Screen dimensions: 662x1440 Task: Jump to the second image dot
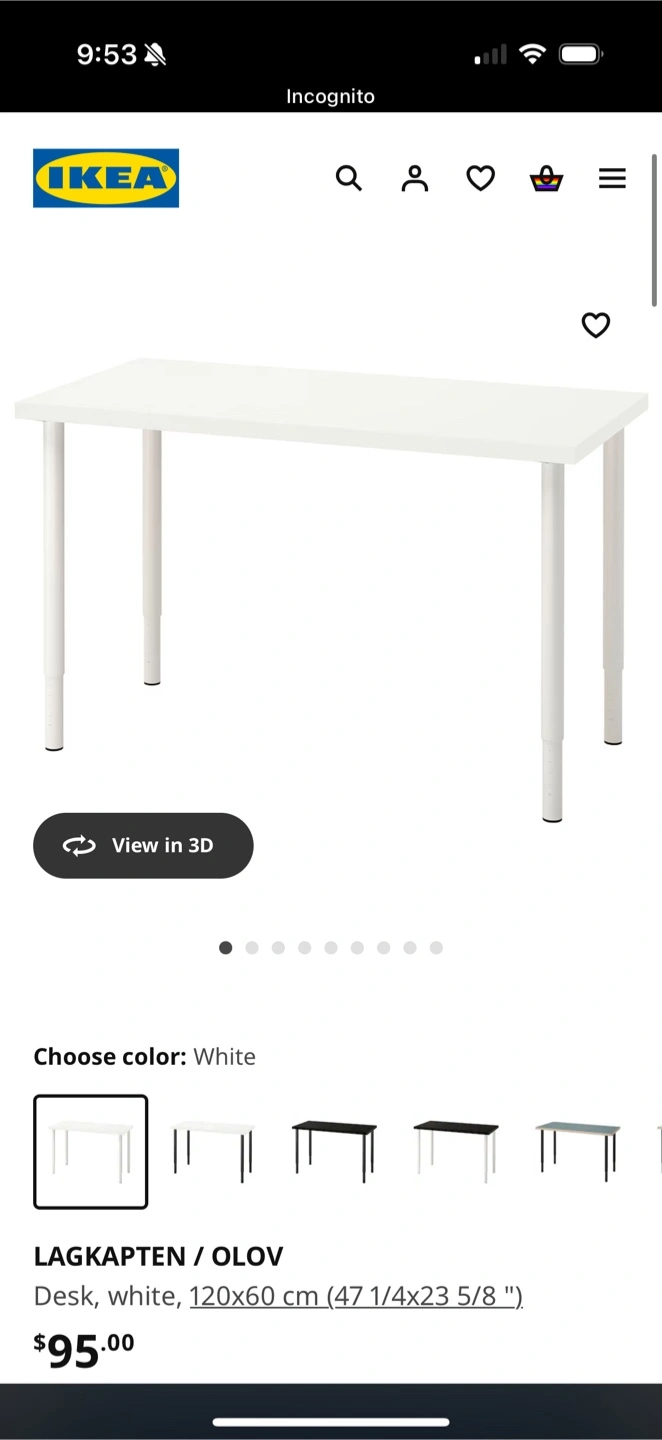tap(252, 948)
